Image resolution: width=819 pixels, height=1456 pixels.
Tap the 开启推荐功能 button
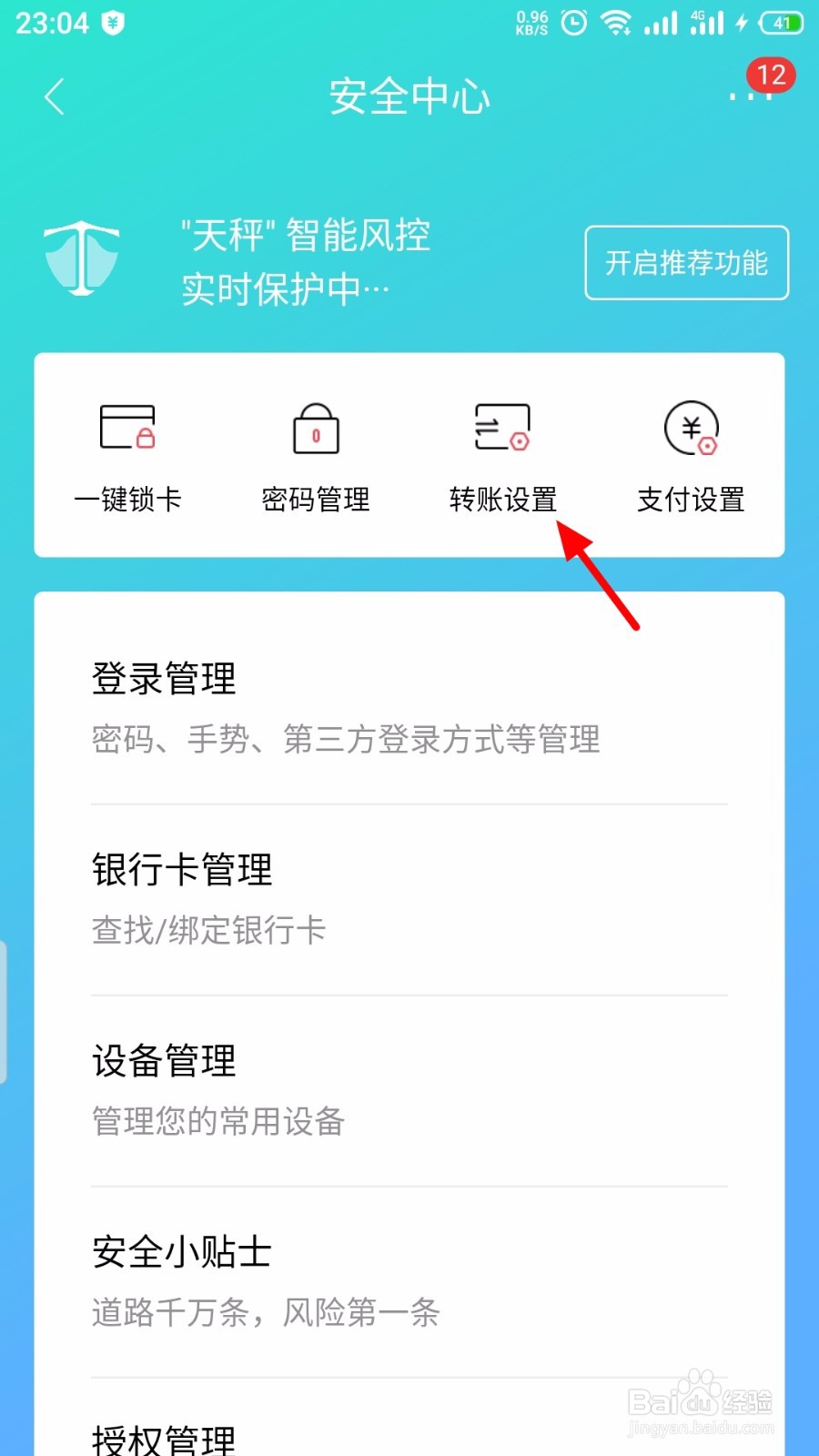point(686,264)
